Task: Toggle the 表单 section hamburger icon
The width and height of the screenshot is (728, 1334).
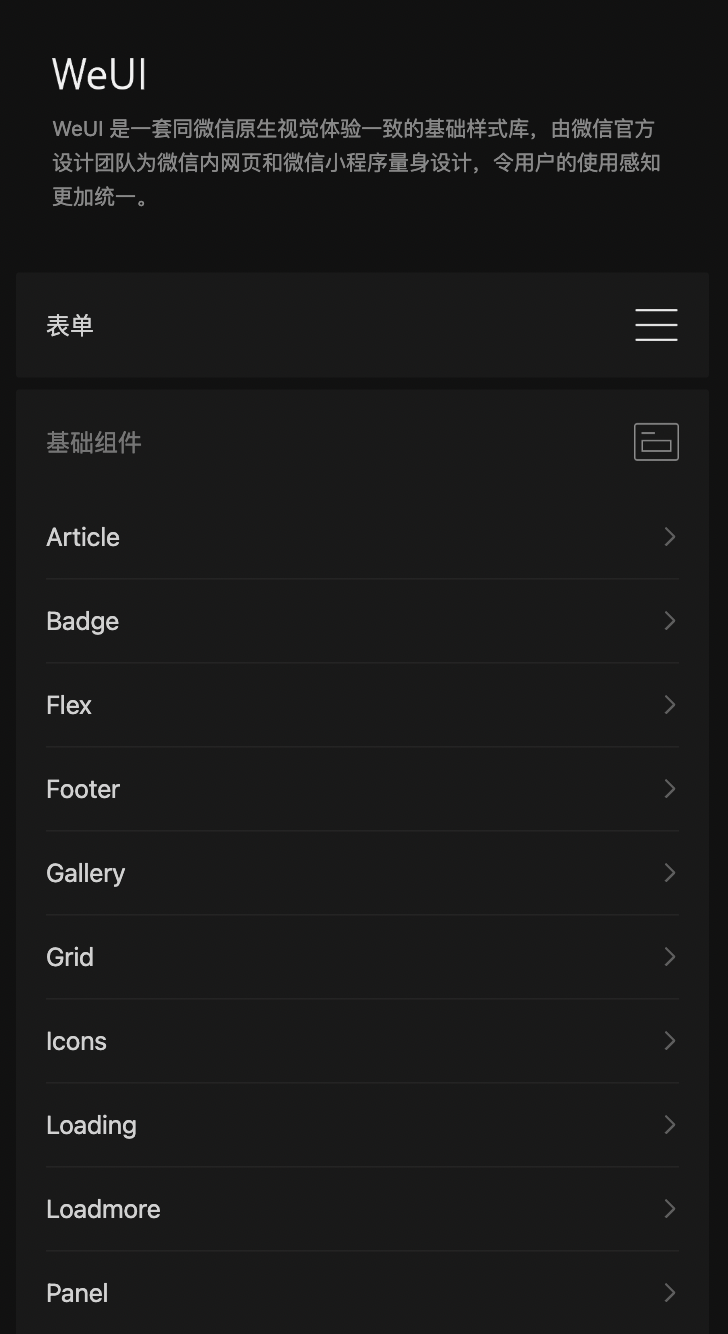Action: 656,325
